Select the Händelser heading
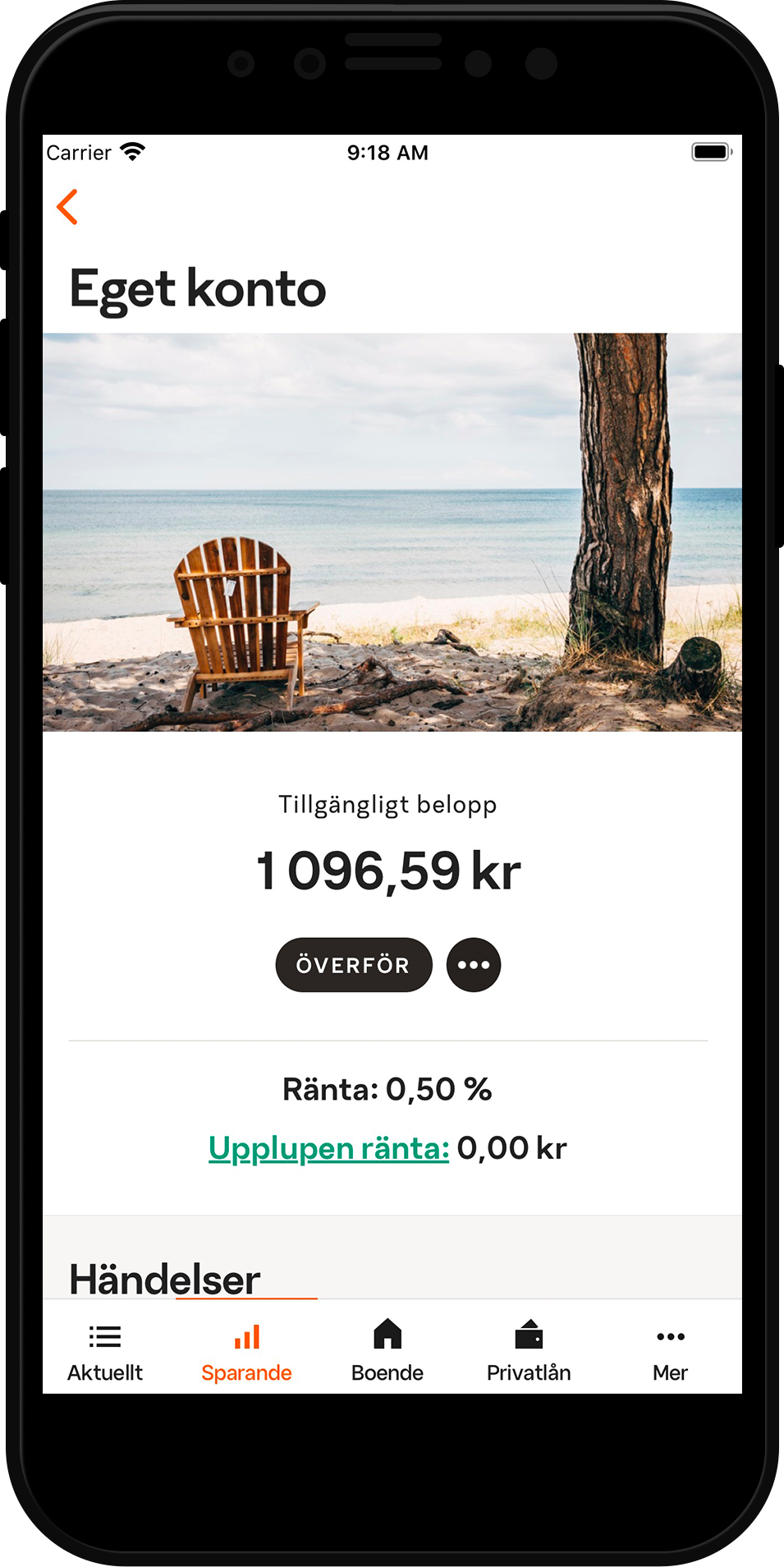 pos(163,1277)
